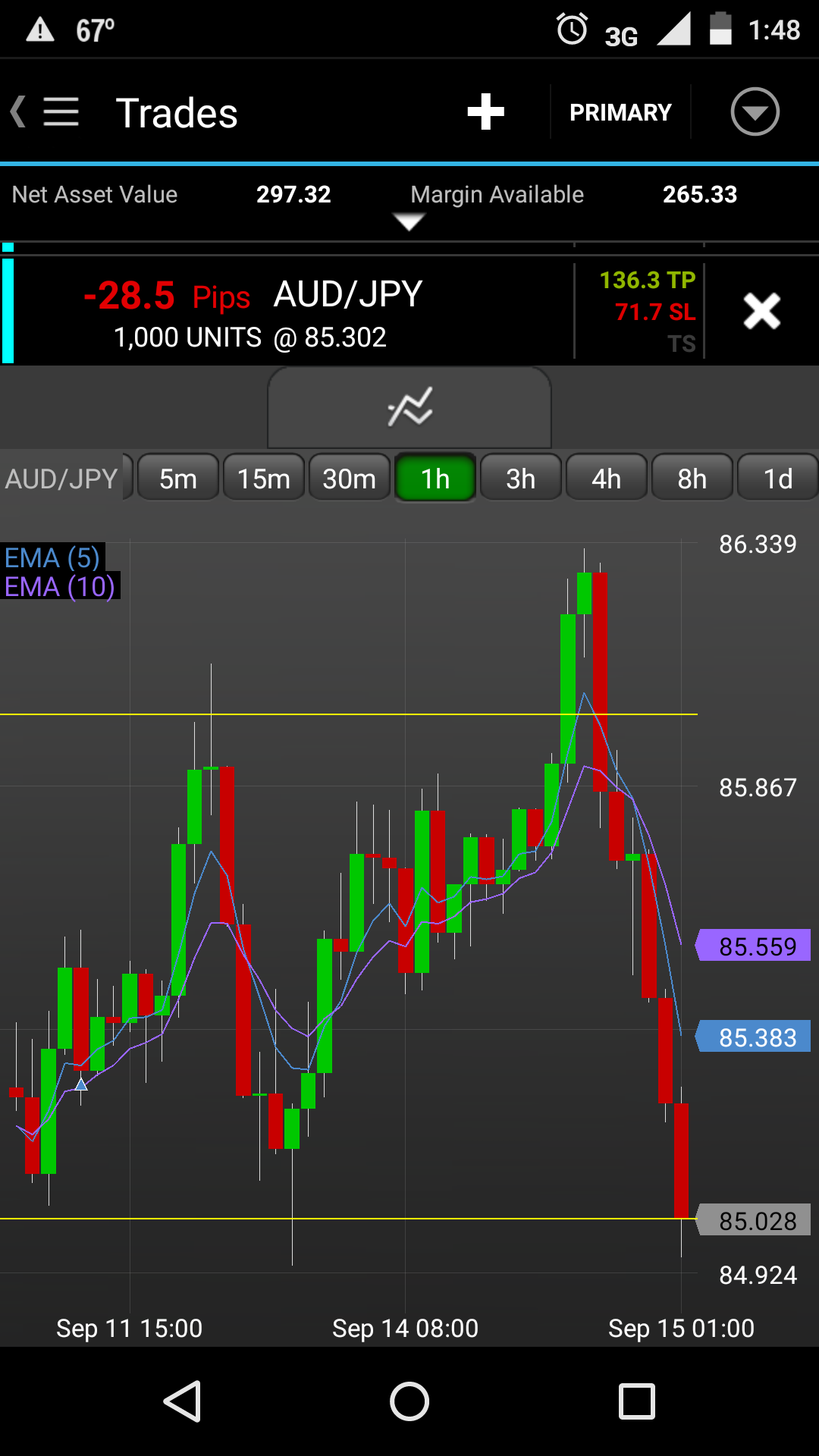Toggle the chart indicator tab
This screenshot has width=819, height=1456.
click(x=409, y=408)
